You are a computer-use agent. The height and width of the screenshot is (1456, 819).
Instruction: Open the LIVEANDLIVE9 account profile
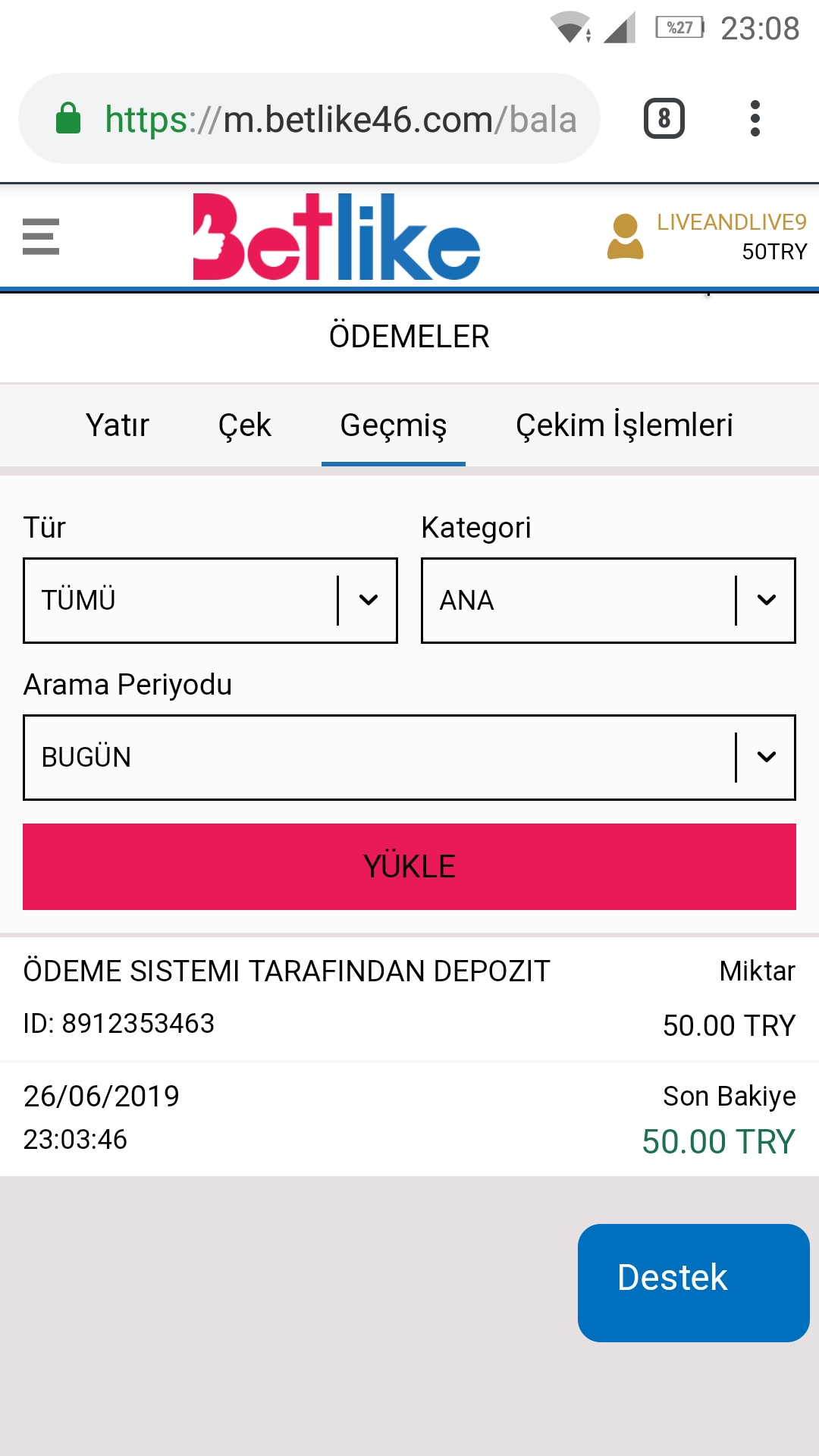(x=707, y=237)
